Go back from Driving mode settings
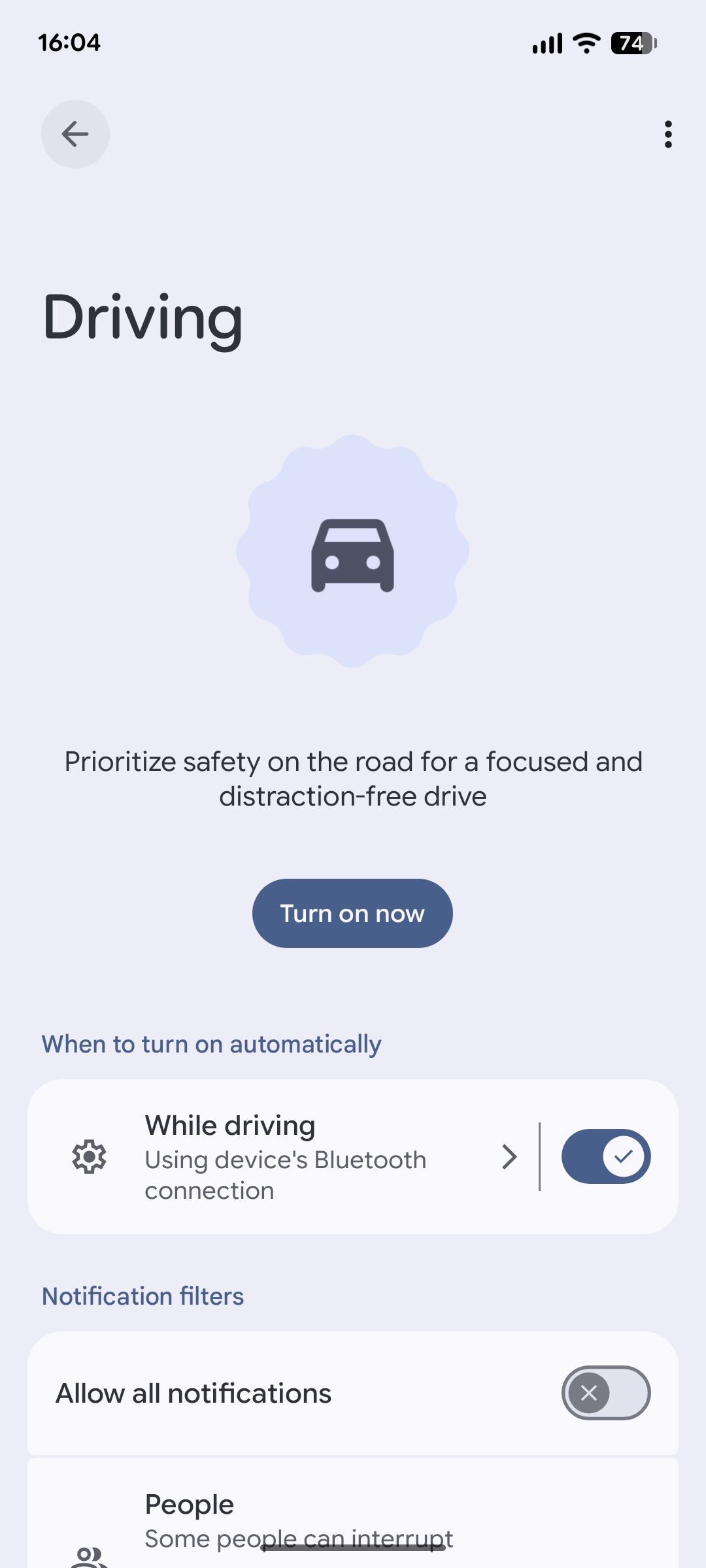706x1568 pixels. (75, 134)
